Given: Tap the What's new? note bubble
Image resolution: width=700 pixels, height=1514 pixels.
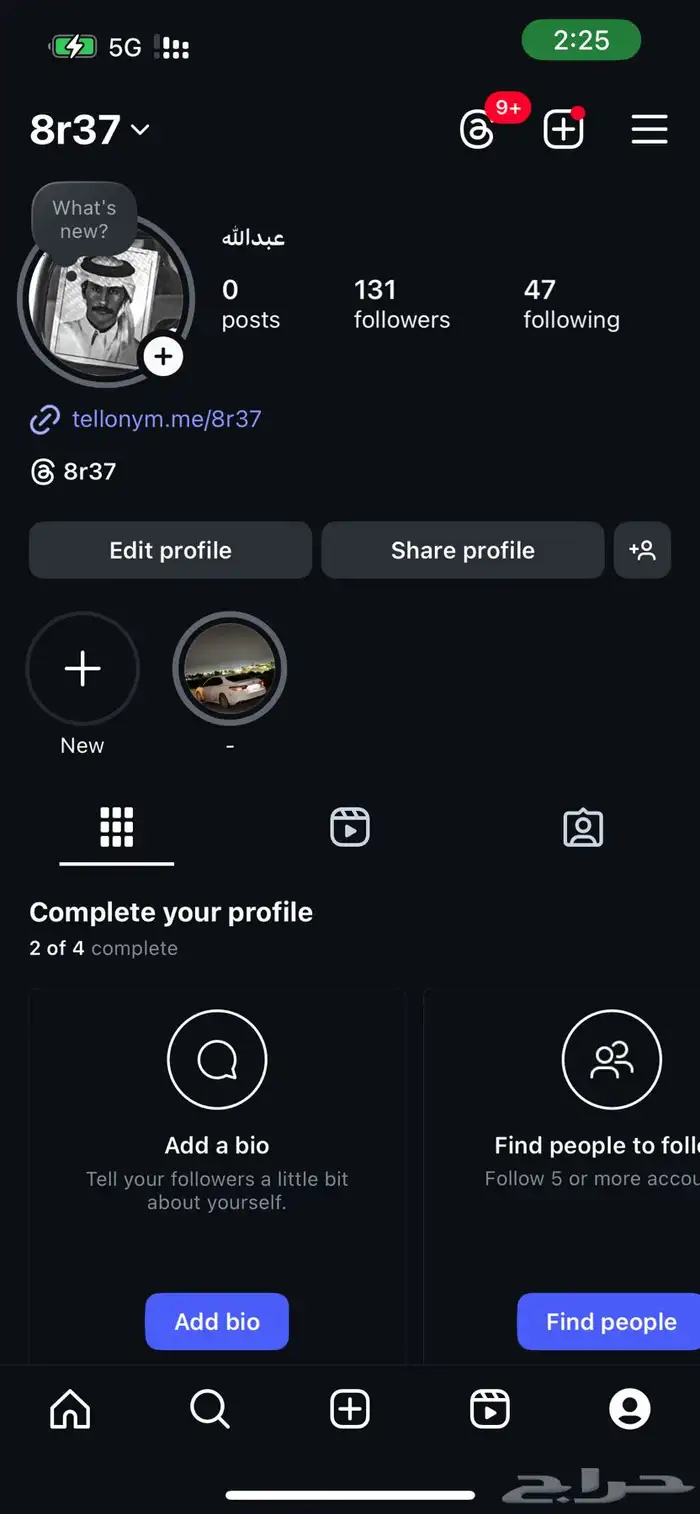Looking at the screenshot, I should coord(84,219).
